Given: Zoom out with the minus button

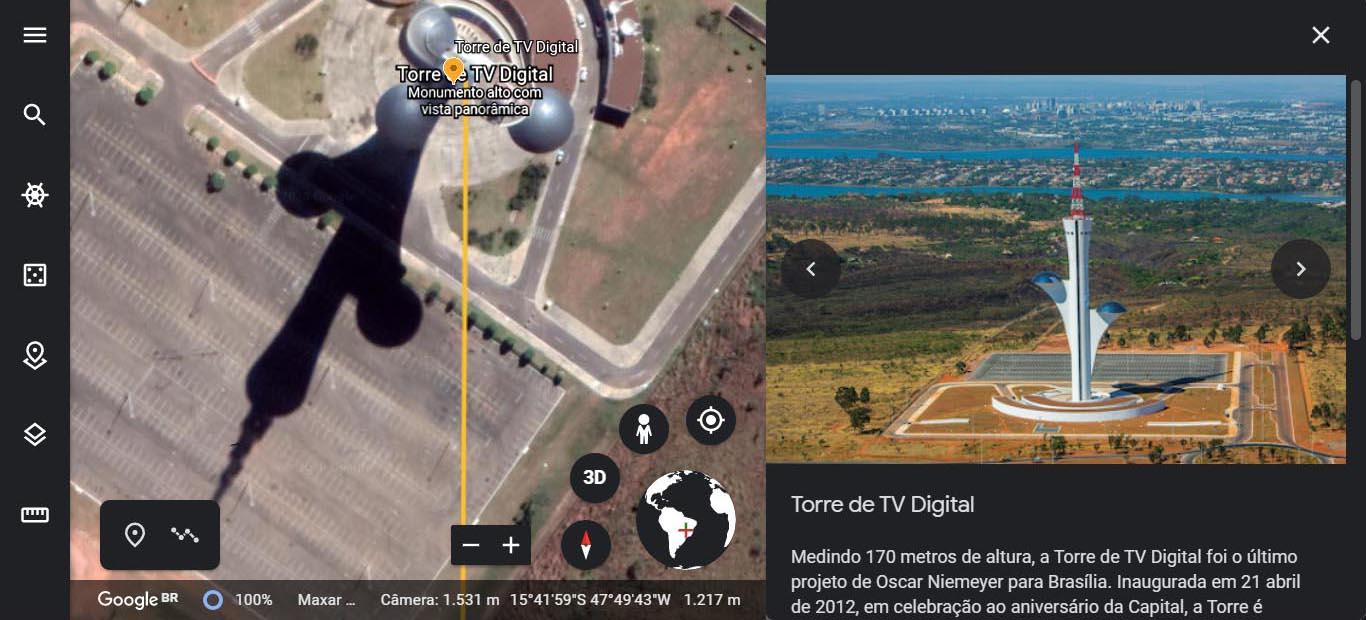Looking at the screenshot, I should click(471, 545).
